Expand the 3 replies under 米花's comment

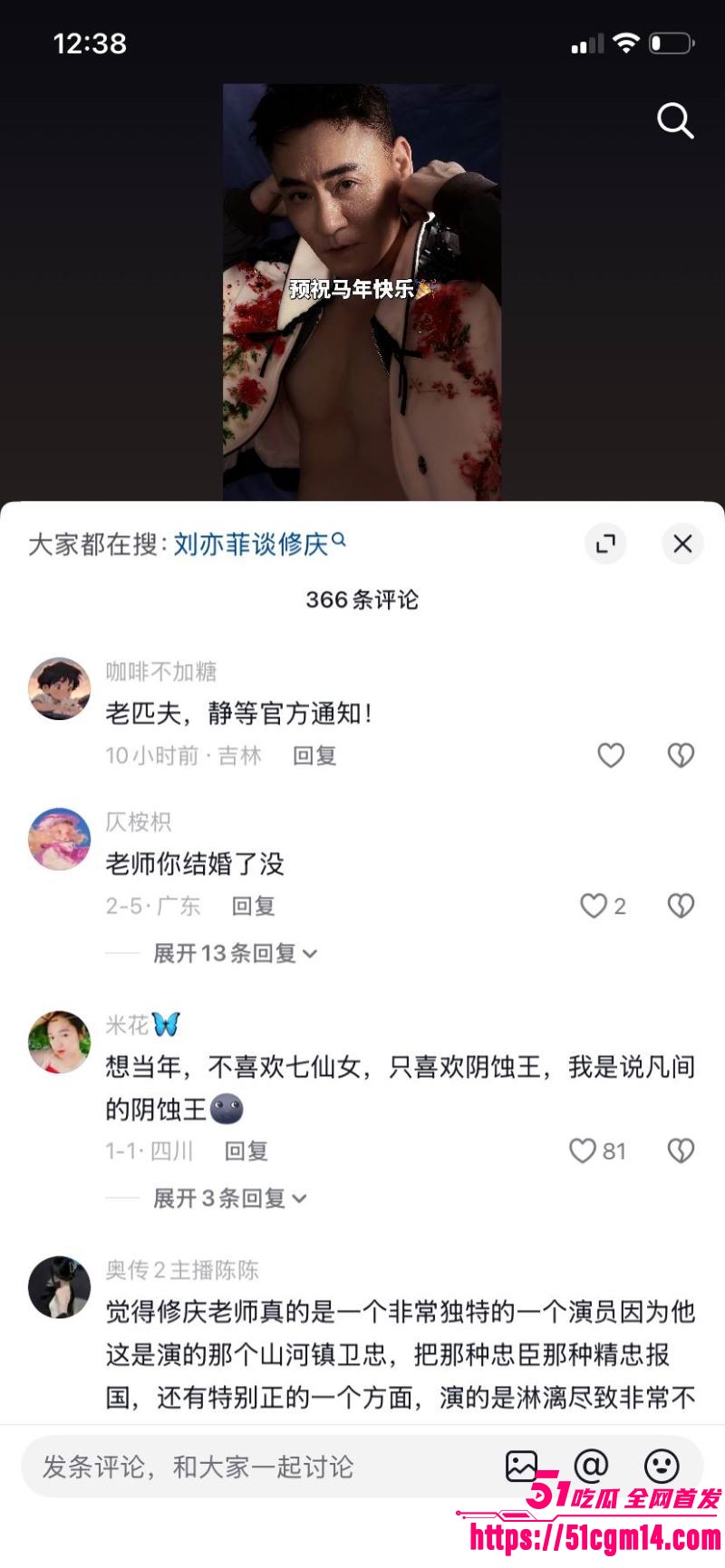pyautogui.click(x=227, y=1198)
